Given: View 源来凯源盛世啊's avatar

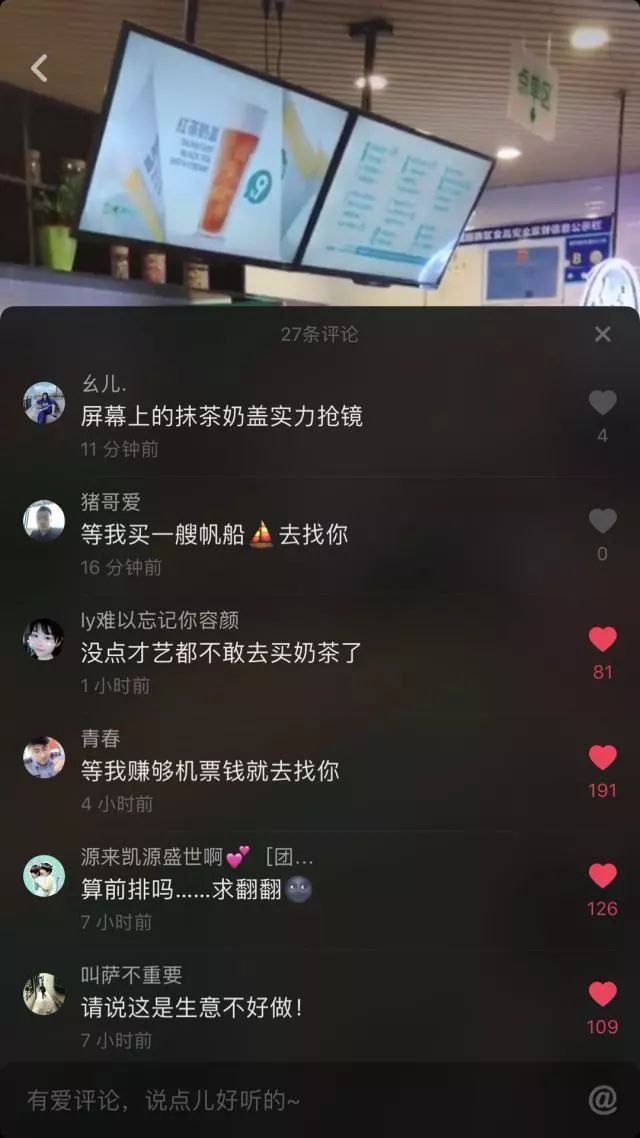Looking at the screenshot, I should coord(44,876).
